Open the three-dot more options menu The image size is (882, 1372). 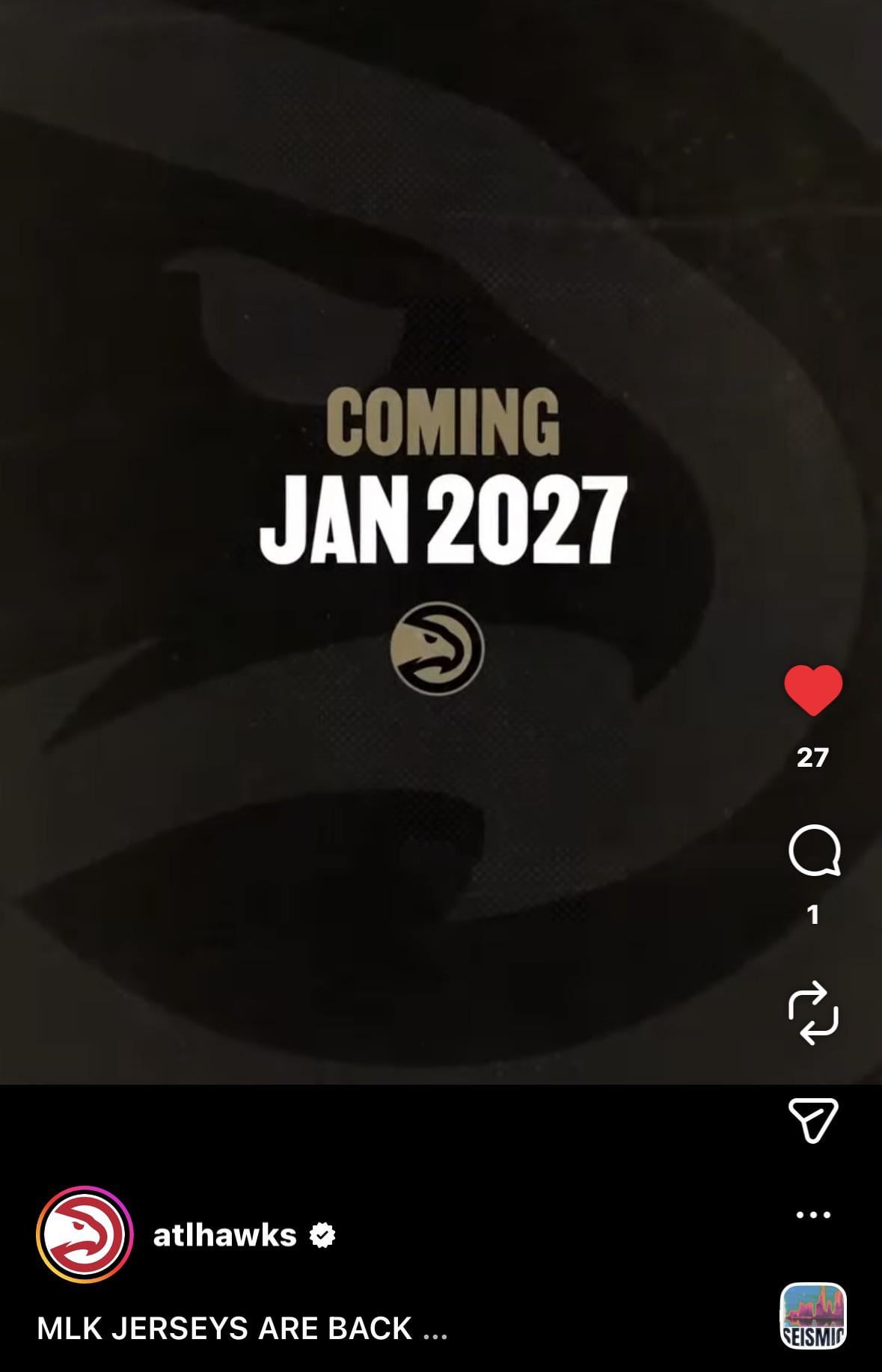click(813, 1214)
